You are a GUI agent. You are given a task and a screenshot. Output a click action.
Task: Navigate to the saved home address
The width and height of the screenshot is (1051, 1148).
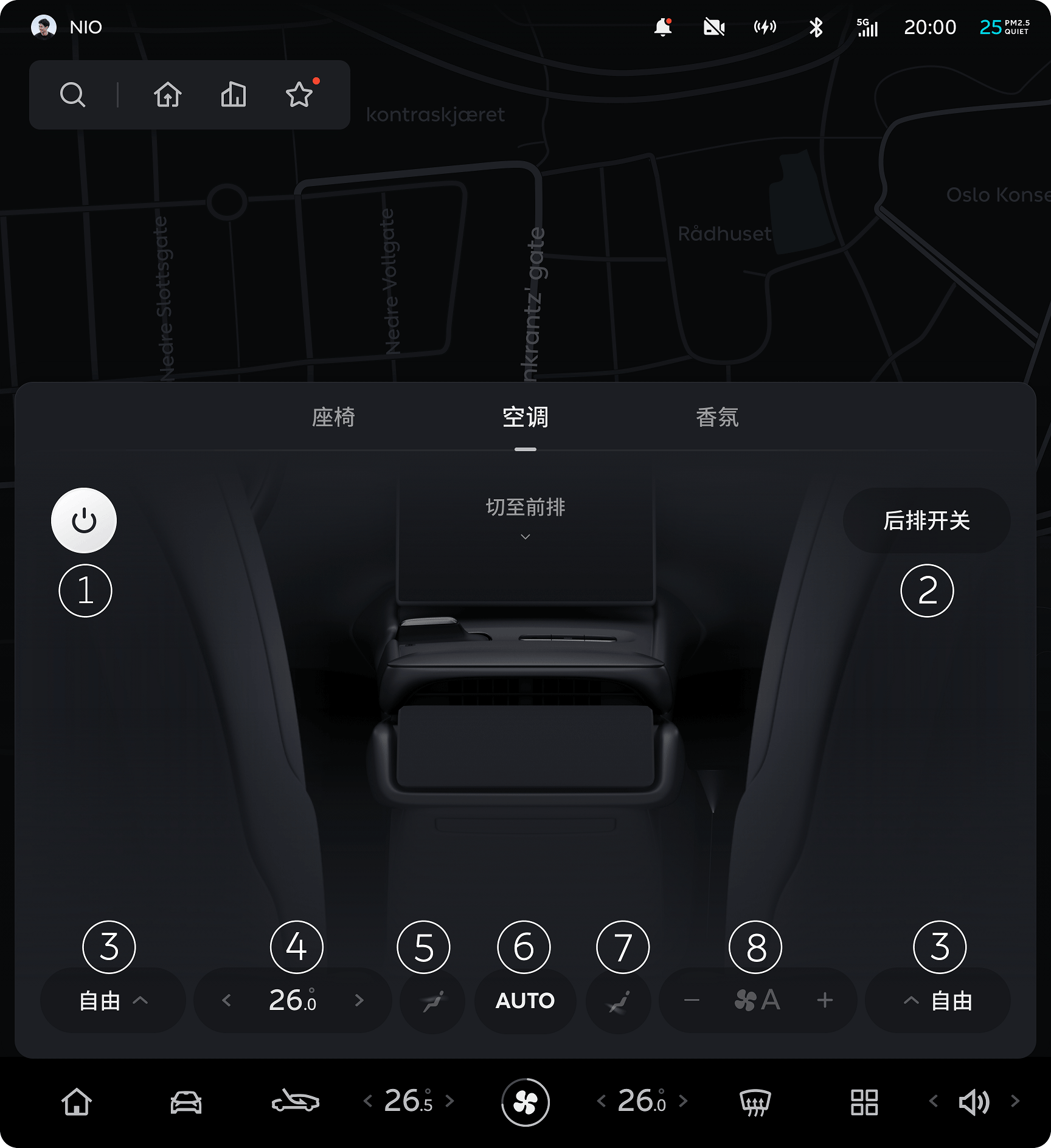pos(168,95)
